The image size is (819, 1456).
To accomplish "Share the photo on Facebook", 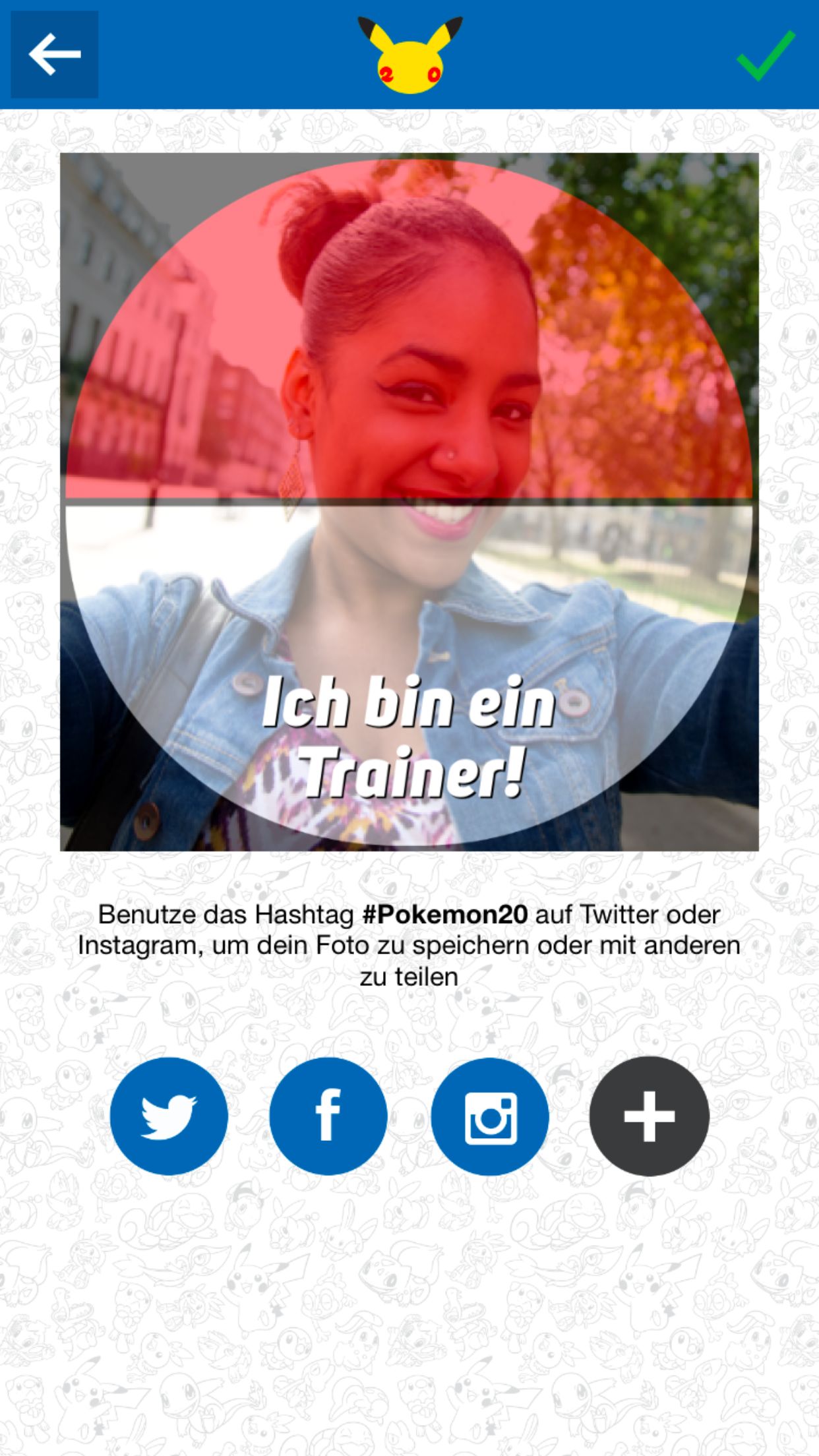I will click(328, 1116).
